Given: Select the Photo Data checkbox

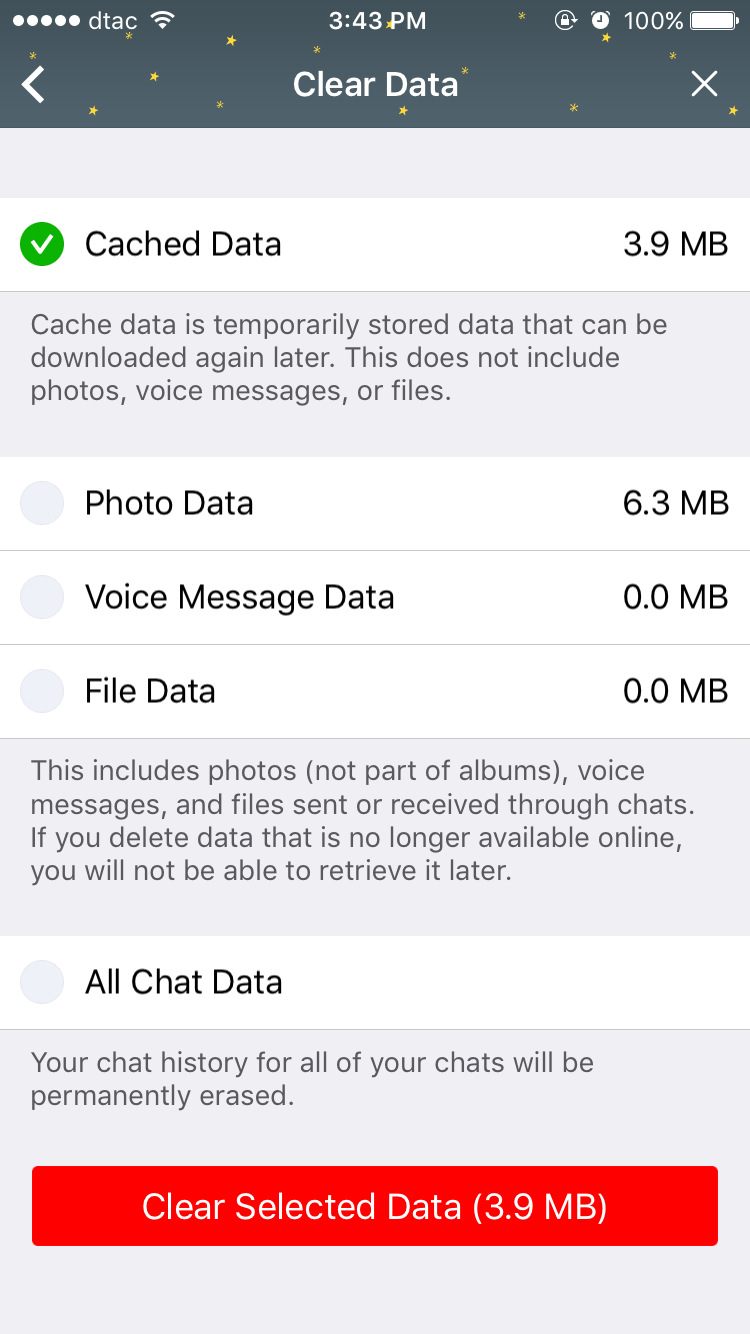Looking at the screenshot, I should [42, 503].
